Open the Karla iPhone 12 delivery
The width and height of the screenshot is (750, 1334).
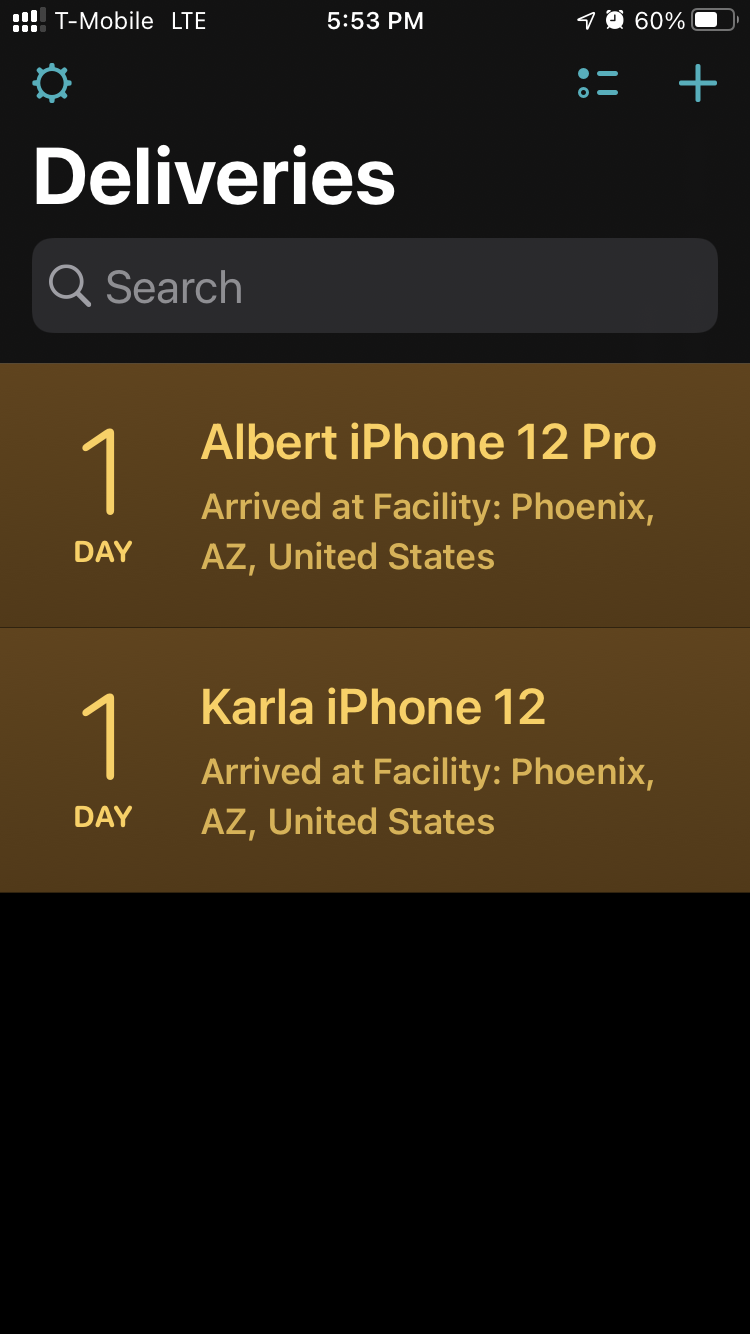pos(375,761)
